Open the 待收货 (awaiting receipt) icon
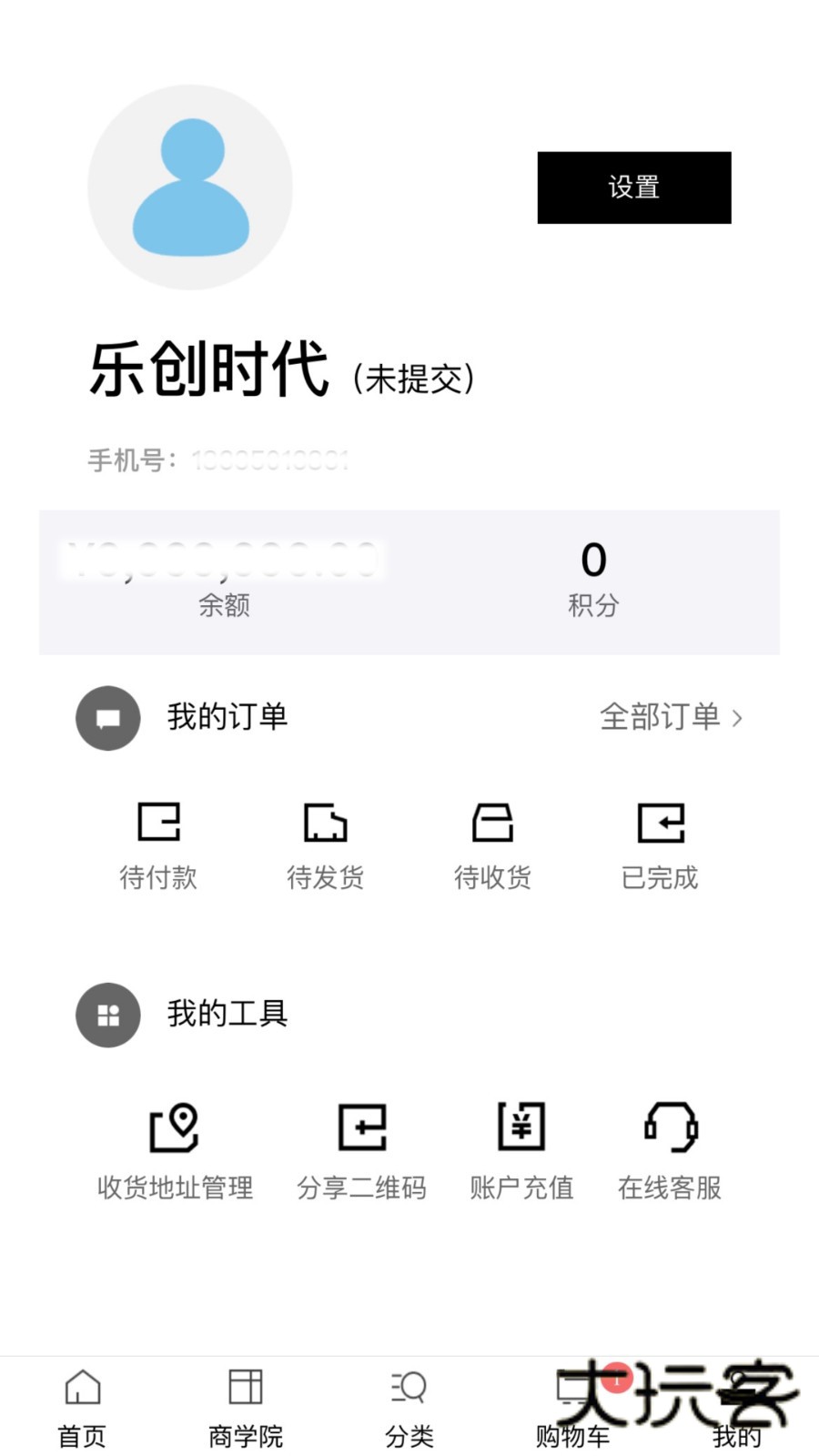The width and height of the screenshot is (819, 1456). pyautogui.click(x=492, y=824)
